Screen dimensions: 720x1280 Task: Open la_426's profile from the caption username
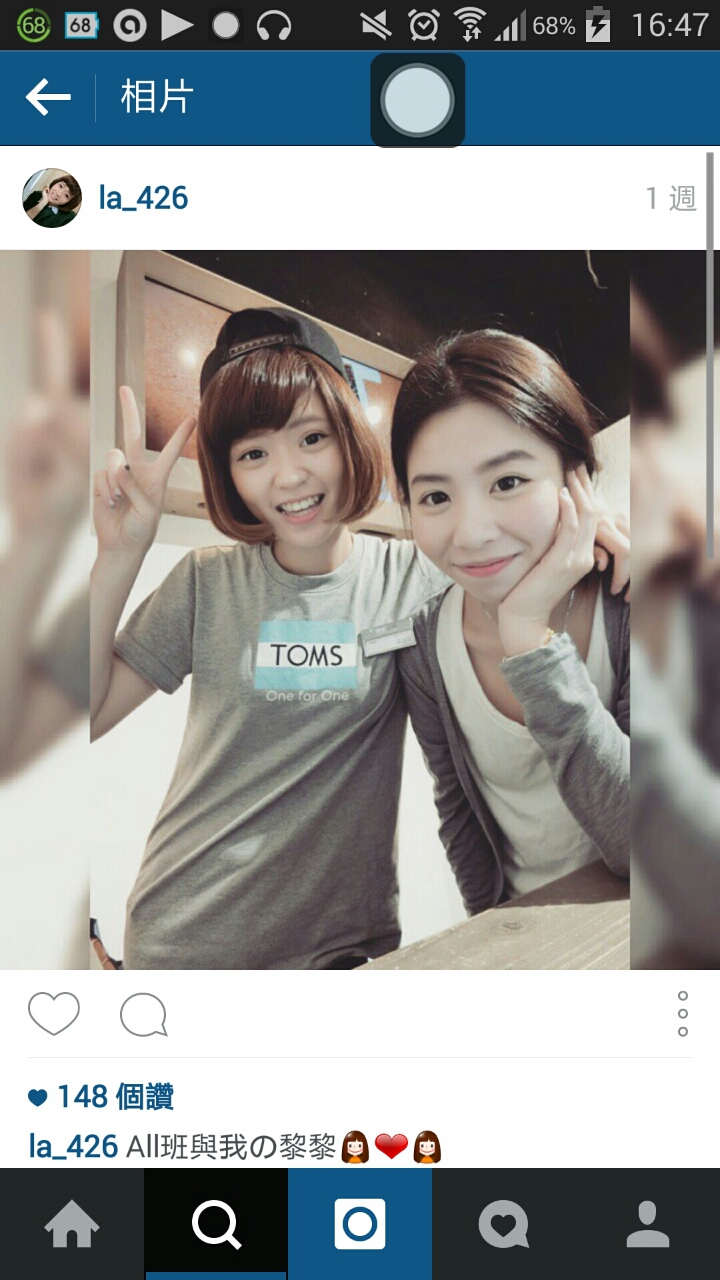pos(73,1146)
